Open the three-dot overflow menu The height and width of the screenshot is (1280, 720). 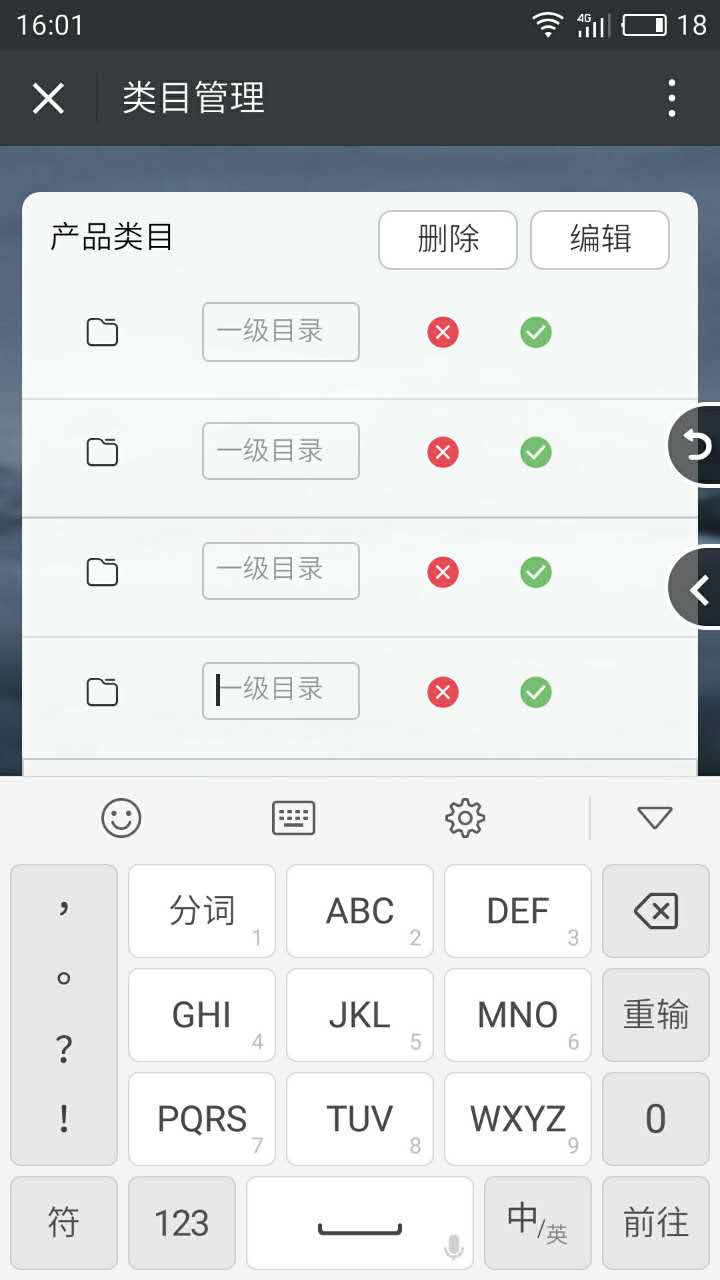672,98
